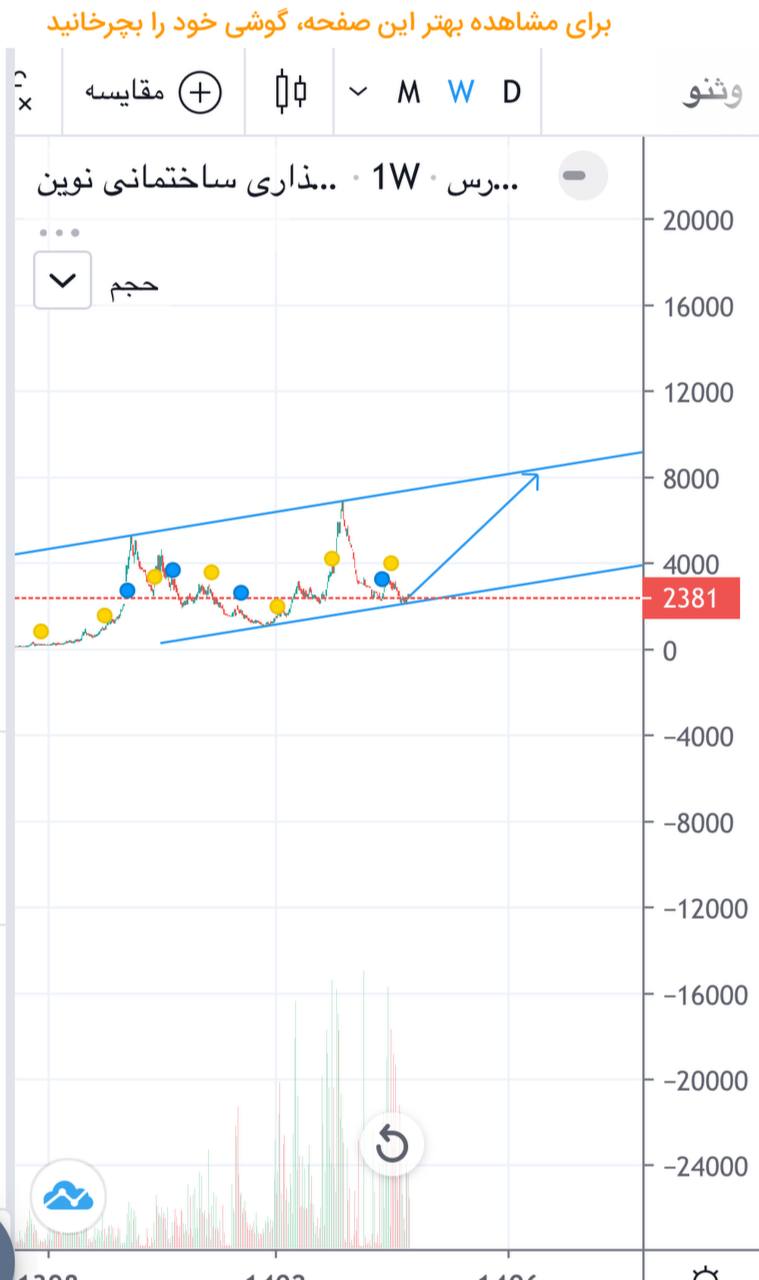759x1280 pixels.
Task: Switch to the D daily timeframe
Action: (511, 92)
